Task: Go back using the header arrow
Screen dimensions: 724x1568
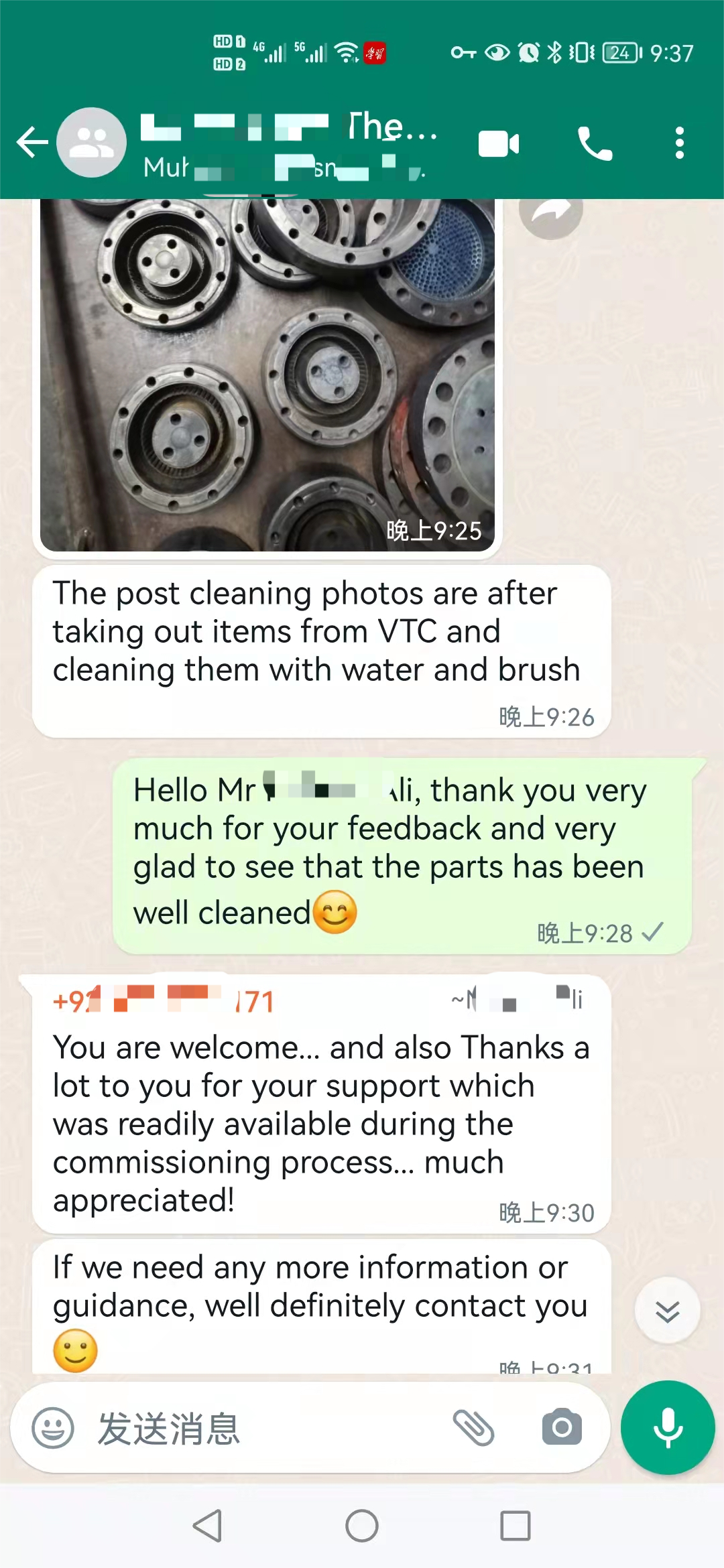Action: (x=32, y=142)
